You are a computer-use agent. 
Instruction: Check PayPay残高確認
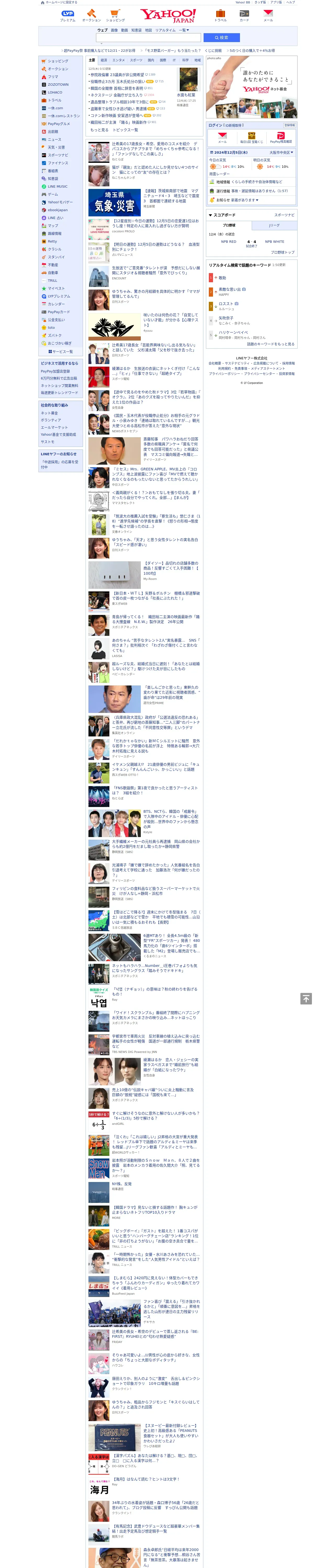(x=281, y=137)
